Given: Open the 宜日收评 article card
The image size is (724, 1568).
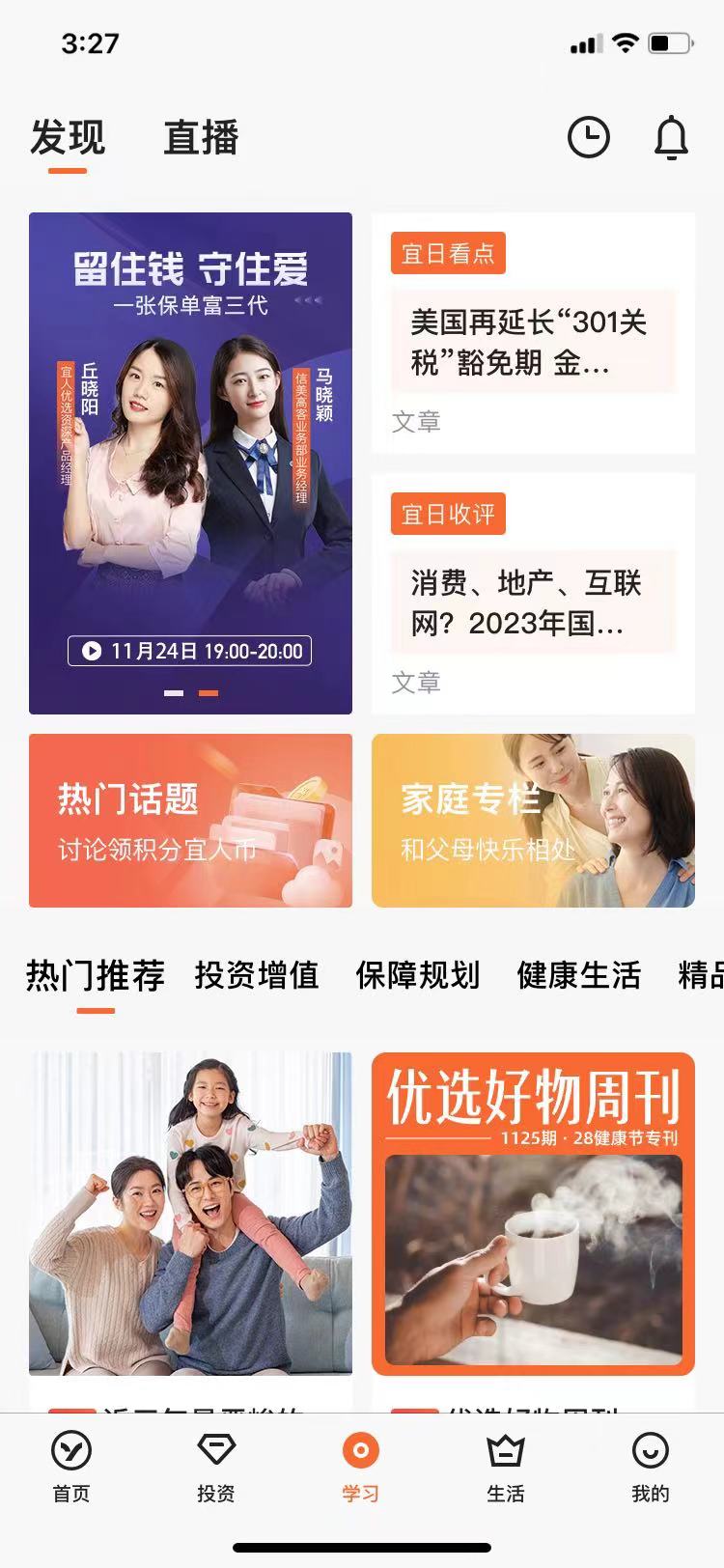Looking at the screenshot, I should pos(533,594).
